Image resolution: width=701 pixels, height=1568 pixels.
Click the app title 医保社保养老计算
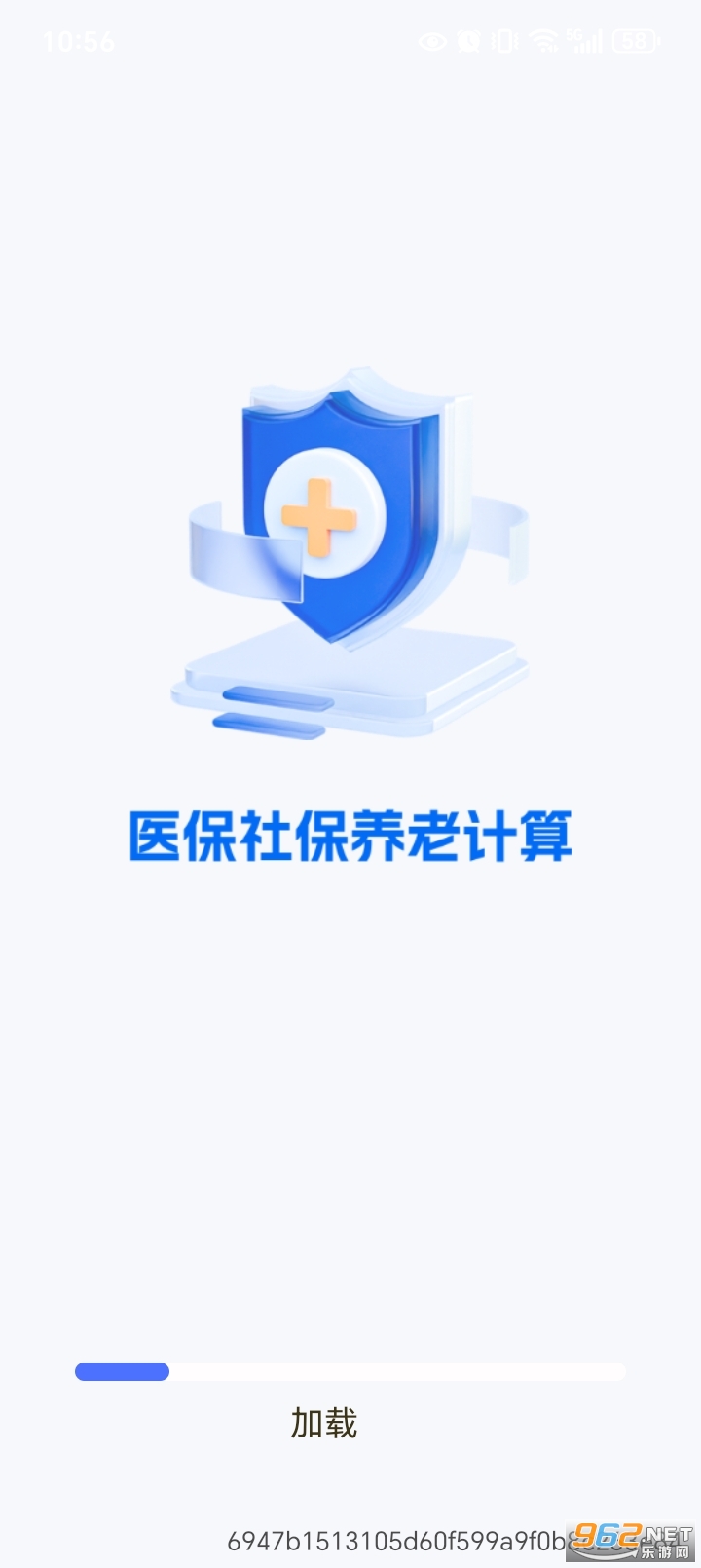(x=350, y=836)
